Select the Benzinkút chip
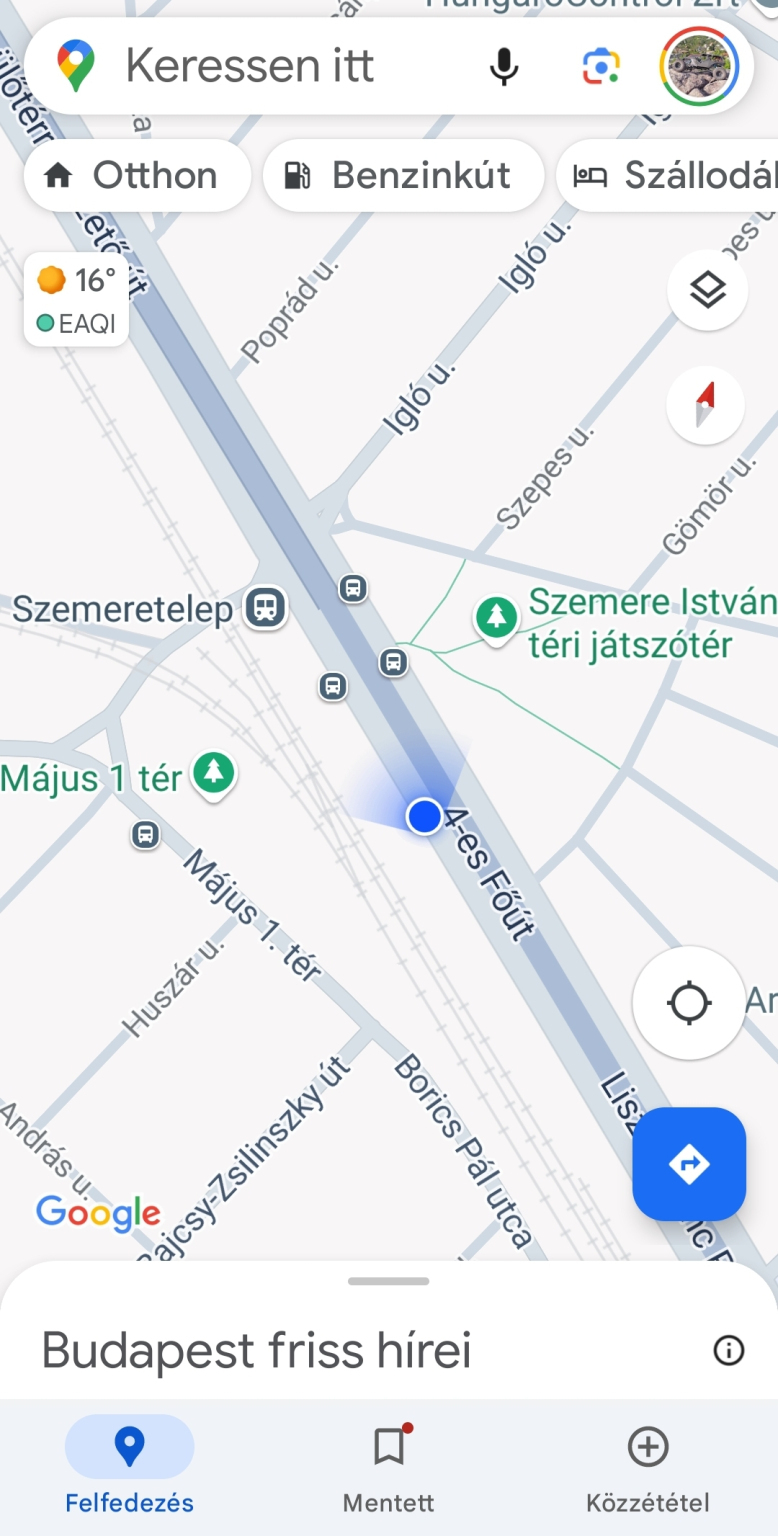Viewport: 778px width, 1536px height. (x=403, y=176)
